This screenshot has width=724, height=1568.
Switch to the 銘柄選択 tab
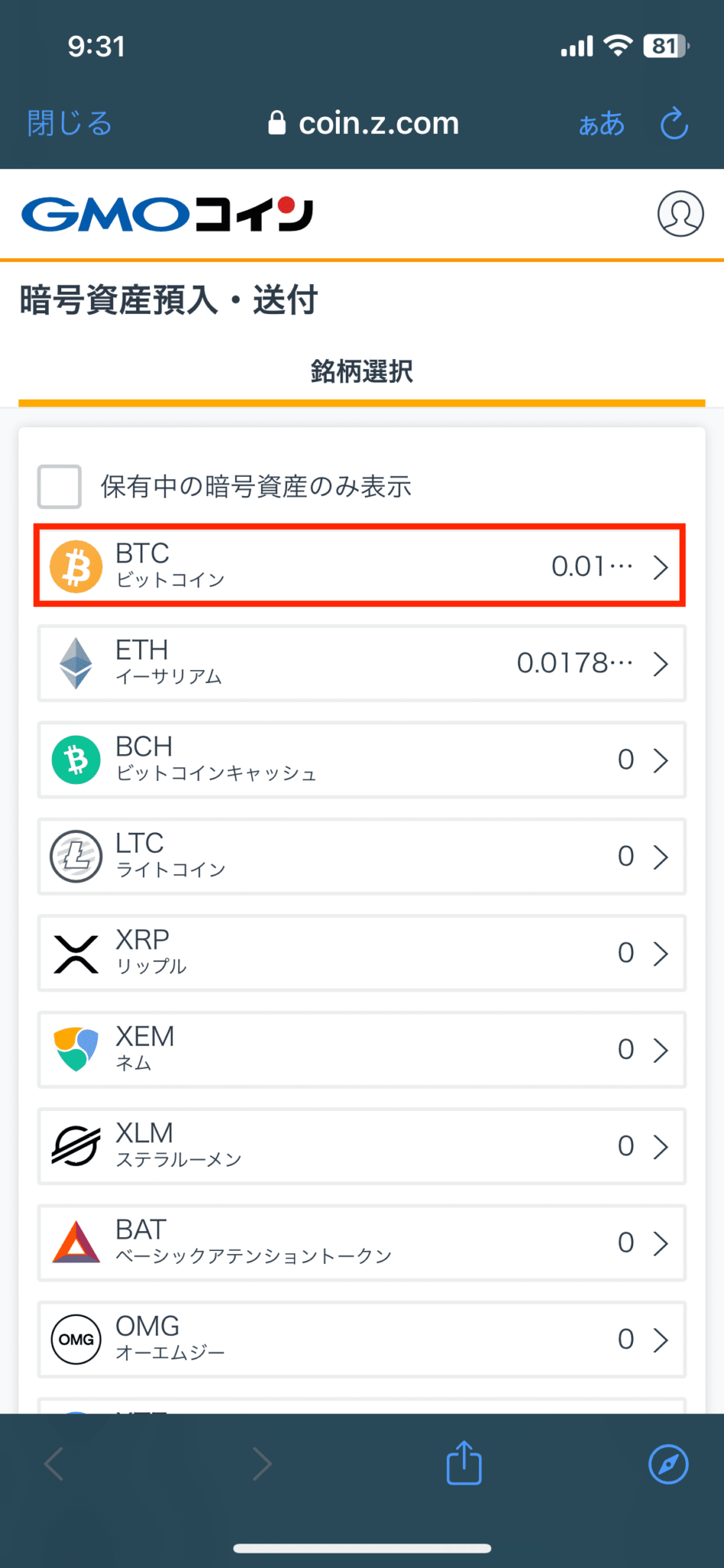pos(361,373)
